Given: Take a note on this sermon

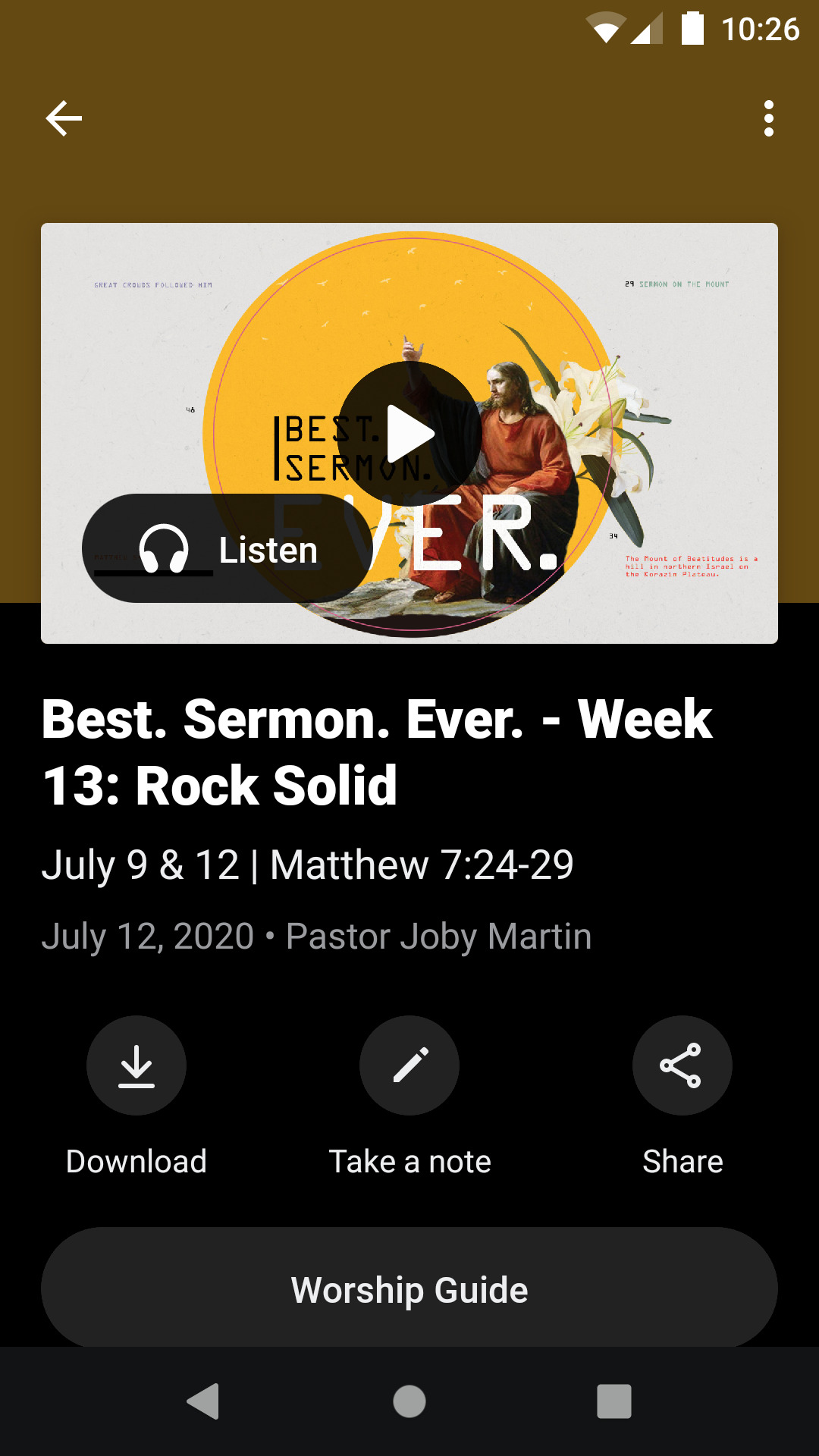Looking at the screenshot, I should (x=409, y=1065).
